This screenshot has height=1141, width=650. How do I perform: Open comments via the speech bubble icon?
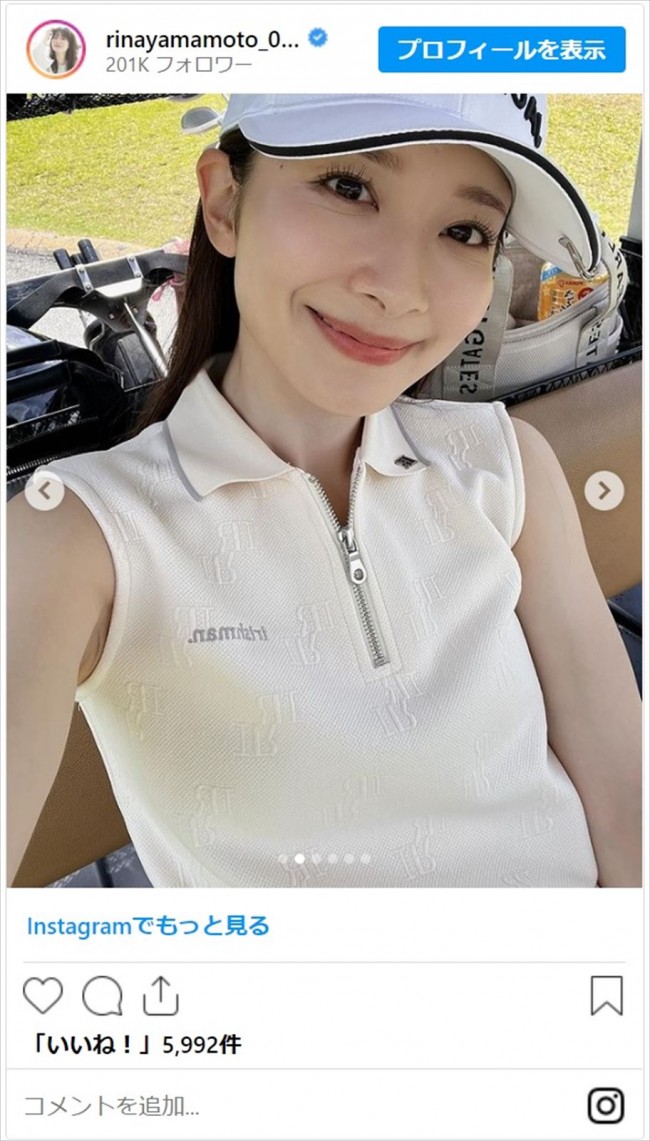pyautogui.click(x=102, y=995)
